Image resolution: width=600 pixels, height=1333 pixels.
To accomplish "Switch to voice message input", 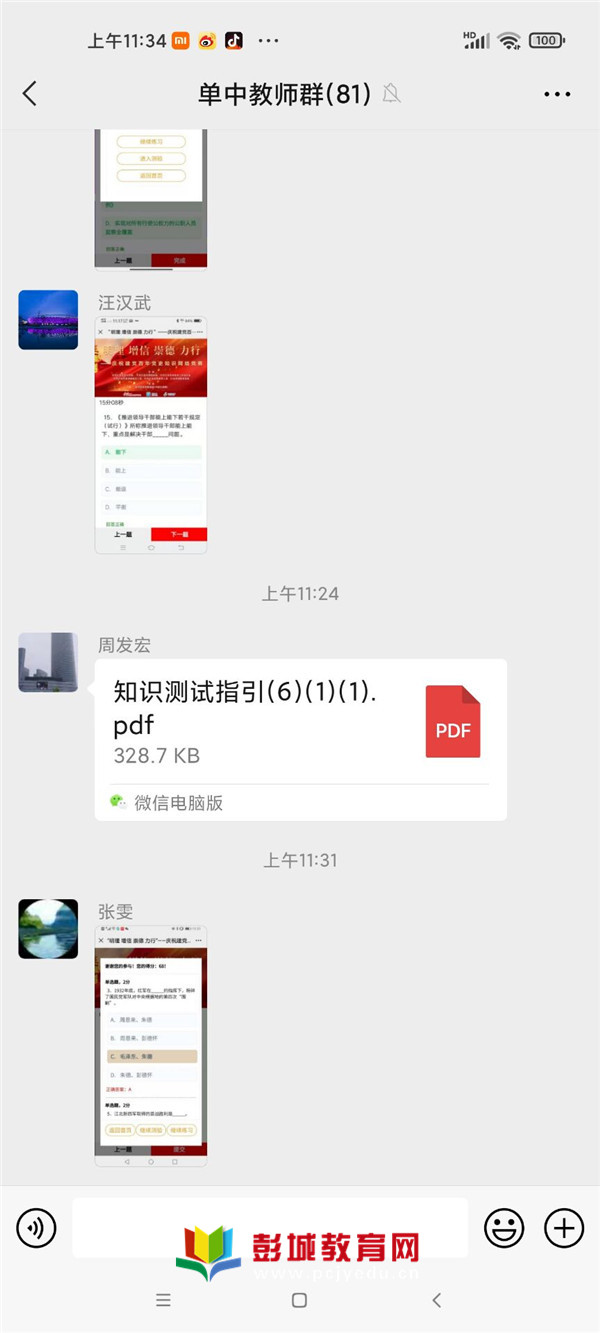I will [x=37, y=1227].
